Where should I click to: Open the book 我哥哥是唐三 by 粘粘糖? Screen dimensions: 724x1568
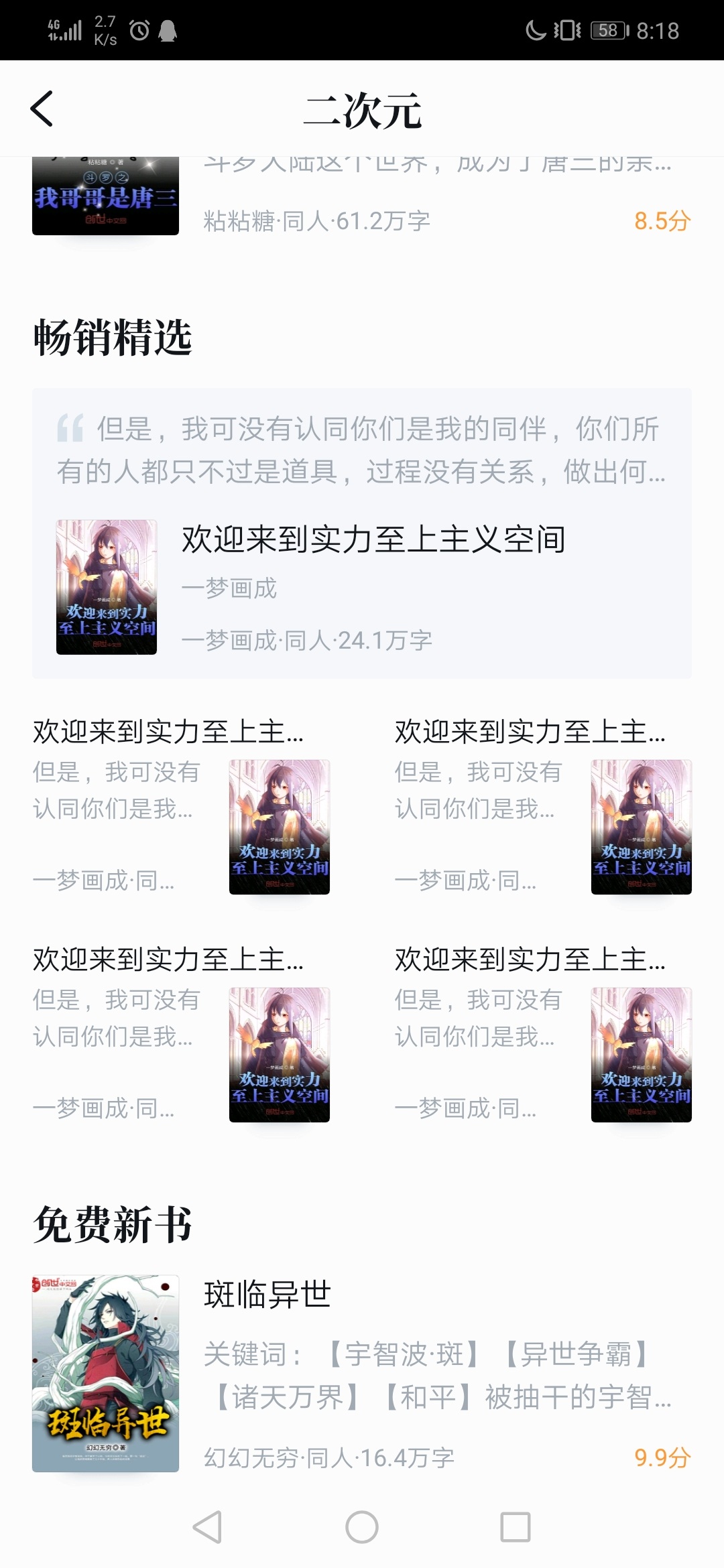click(x=106, y=198)
